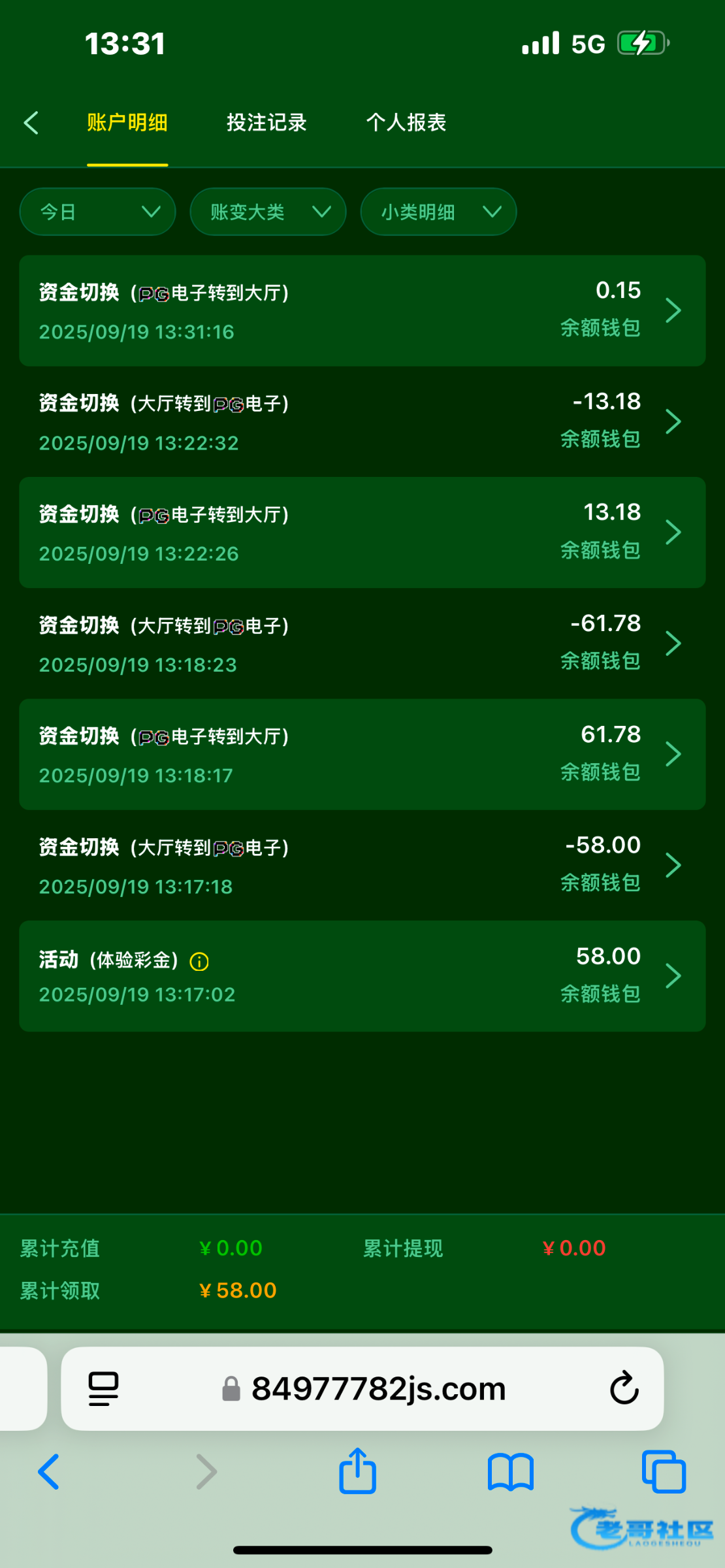Open Safari bookmarks
Image resolution: width=725 pixels, height=1568 pixels.
coord(510,1472)
